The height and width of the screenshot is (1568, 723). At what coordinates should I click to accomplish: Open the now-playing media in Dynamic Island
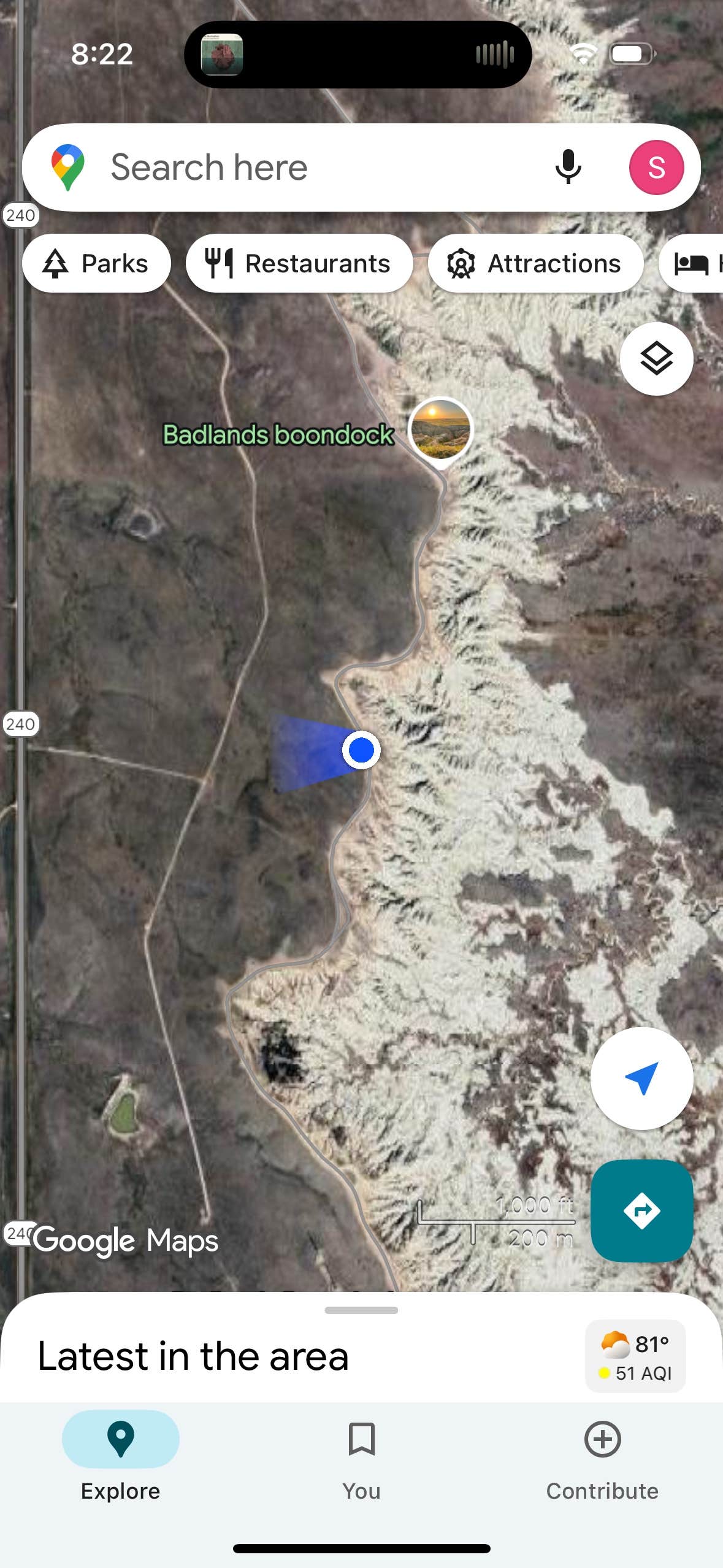point(222,55)
